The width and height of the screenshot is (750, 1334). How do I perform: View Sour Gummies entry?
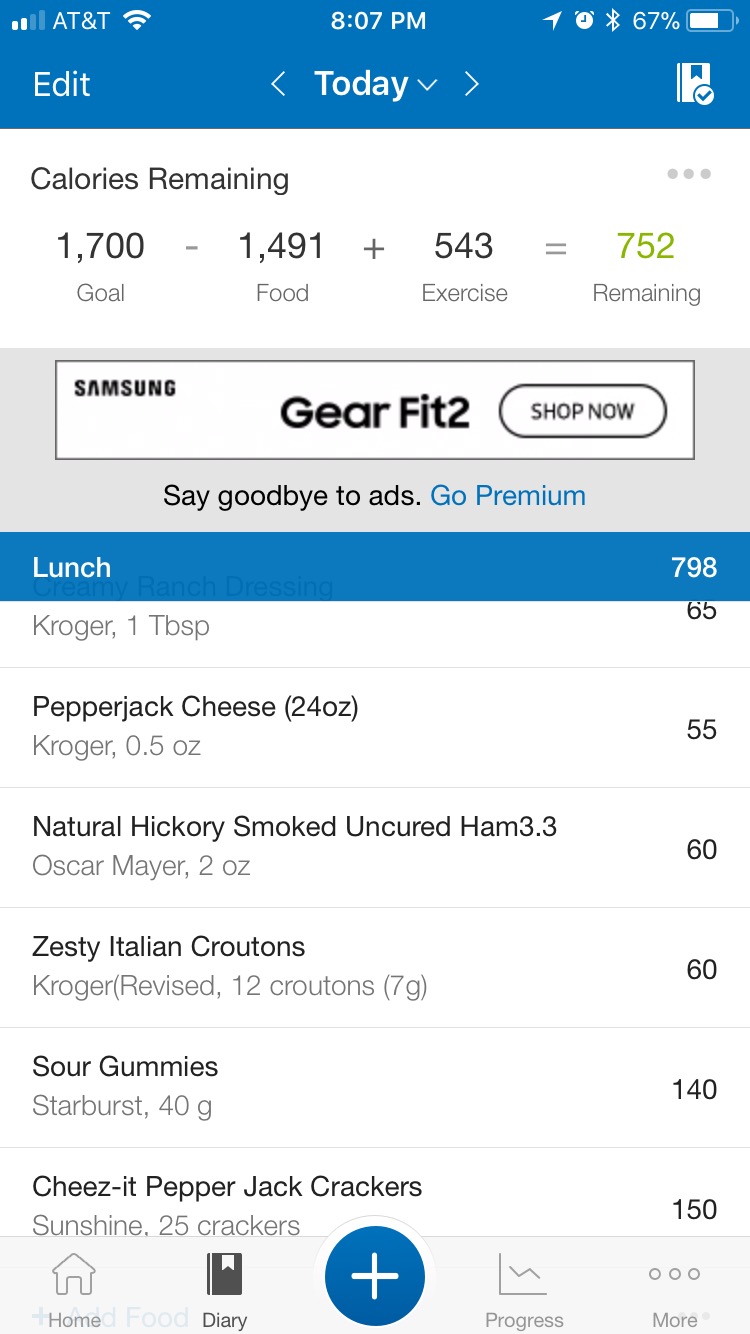tap(375, 1087)
